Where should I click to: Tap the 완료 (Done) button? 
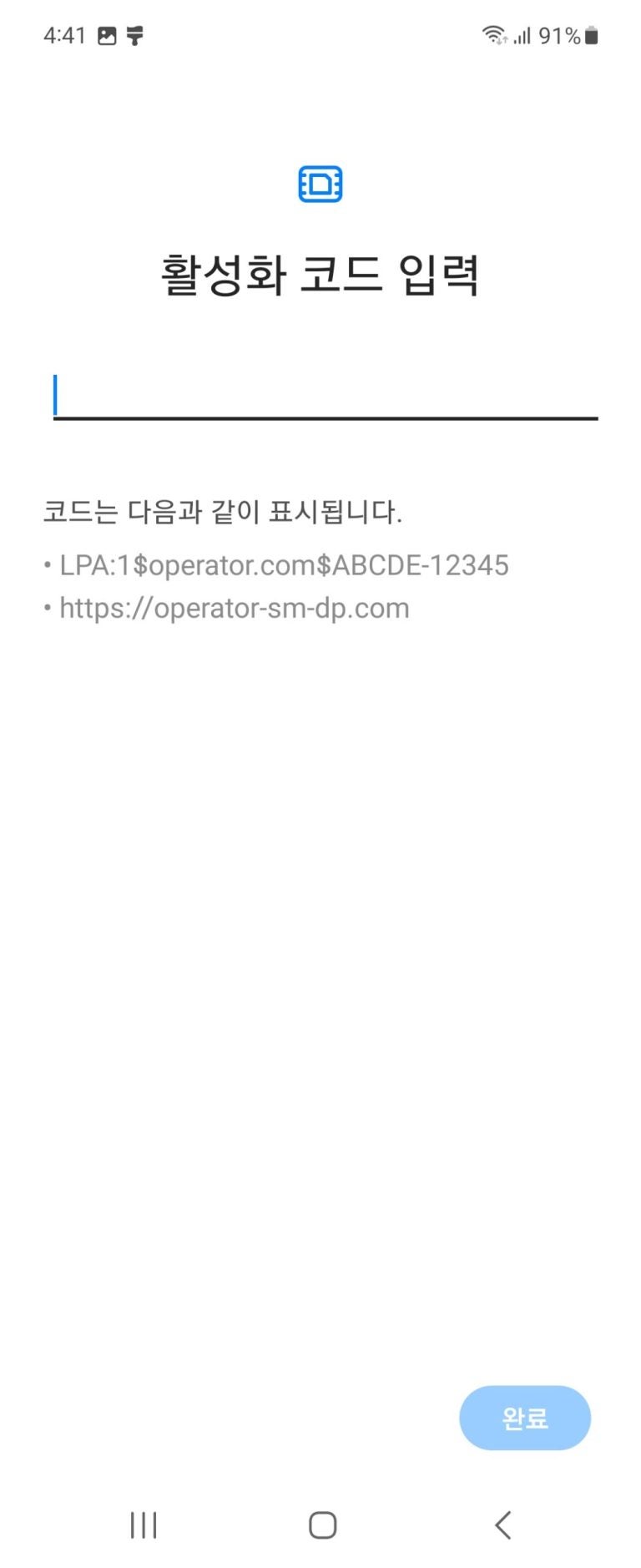pos(524,1418)
